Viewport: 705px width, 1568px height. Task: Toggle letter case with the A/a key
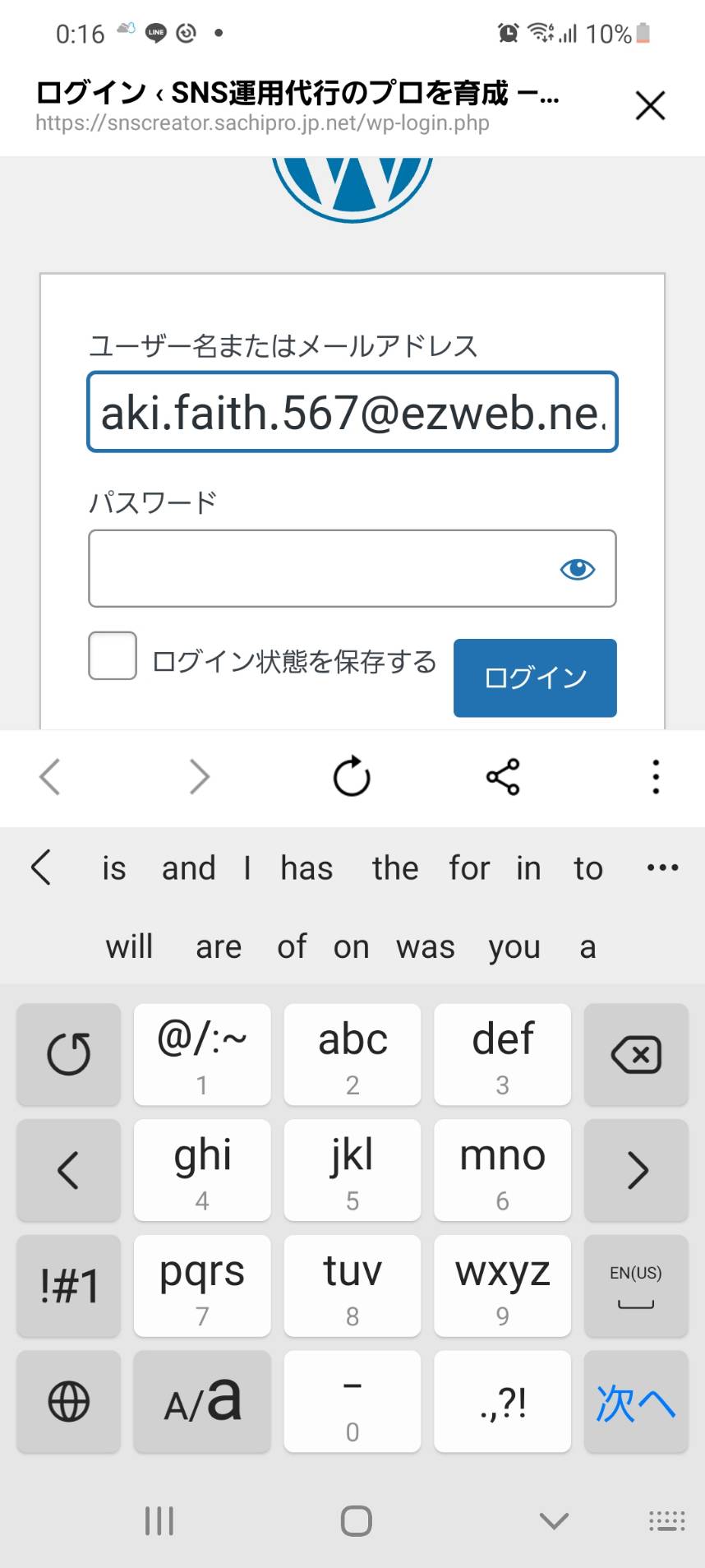(x=202, y=1402)
